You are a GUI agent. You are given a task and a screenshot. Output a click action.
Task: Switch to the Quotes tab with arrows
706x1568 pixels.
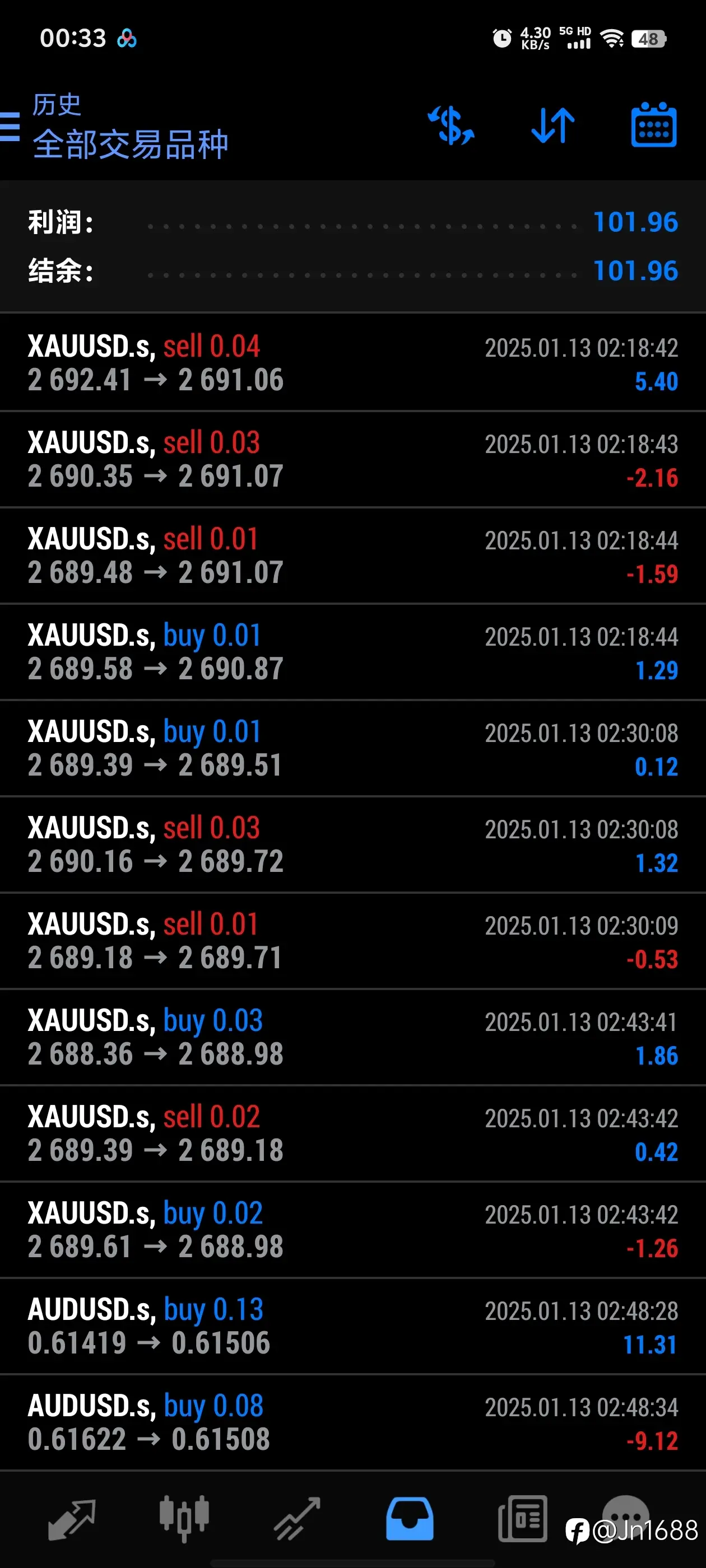pyautogui.click(x=72, y=1519)
